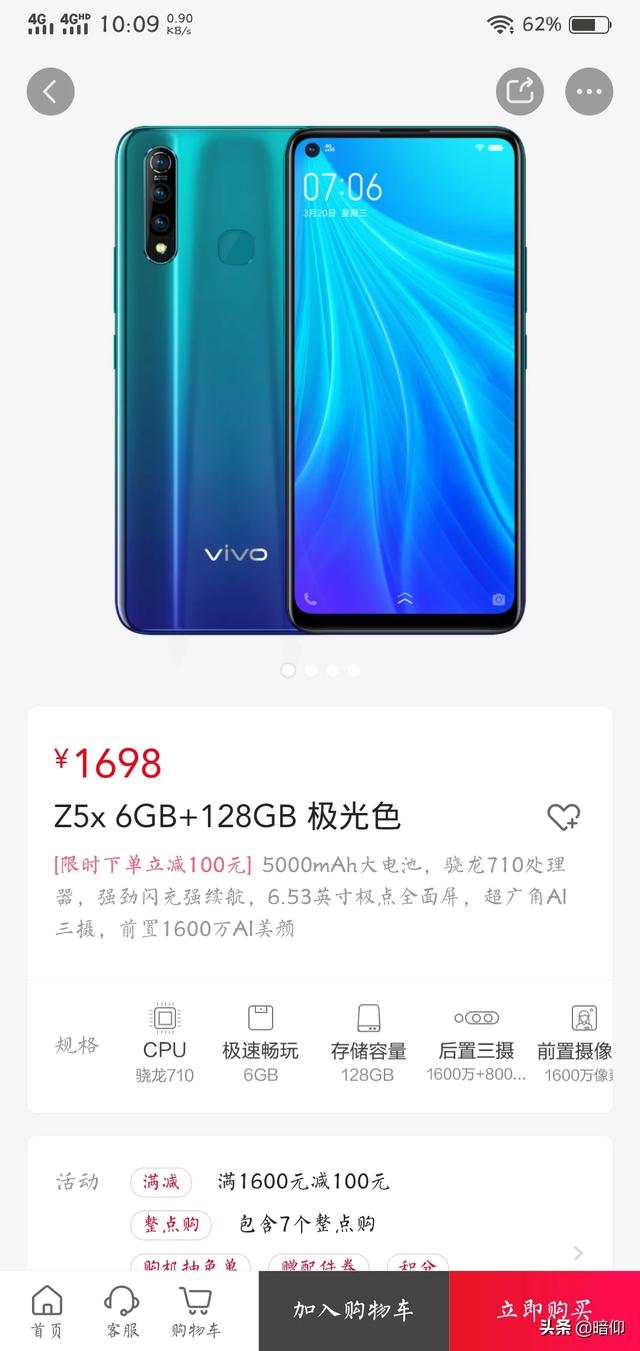Add Z5x to favorites with the heart

click(x=563, y=817)
